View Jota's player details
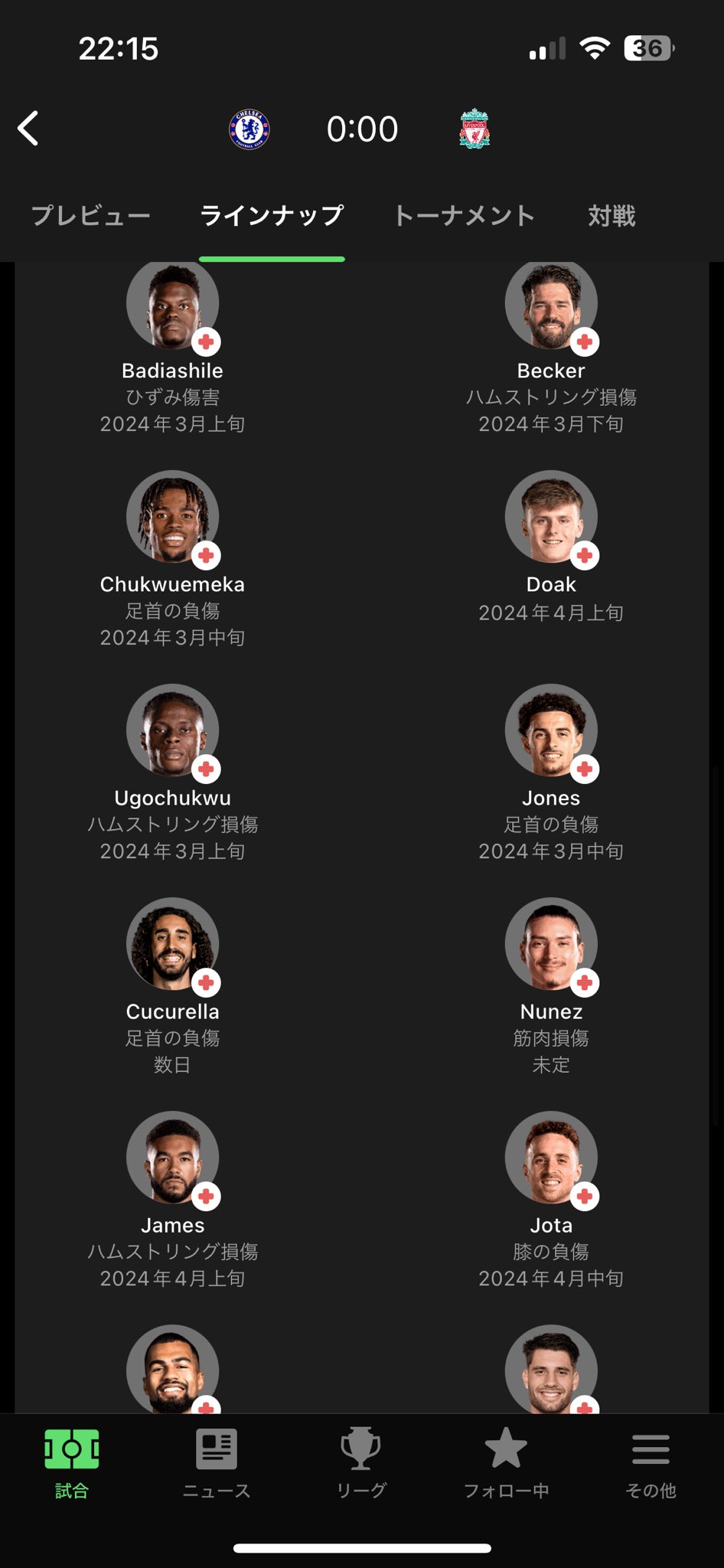This screenshot has height=1568, width=724. coord(551,1200)
